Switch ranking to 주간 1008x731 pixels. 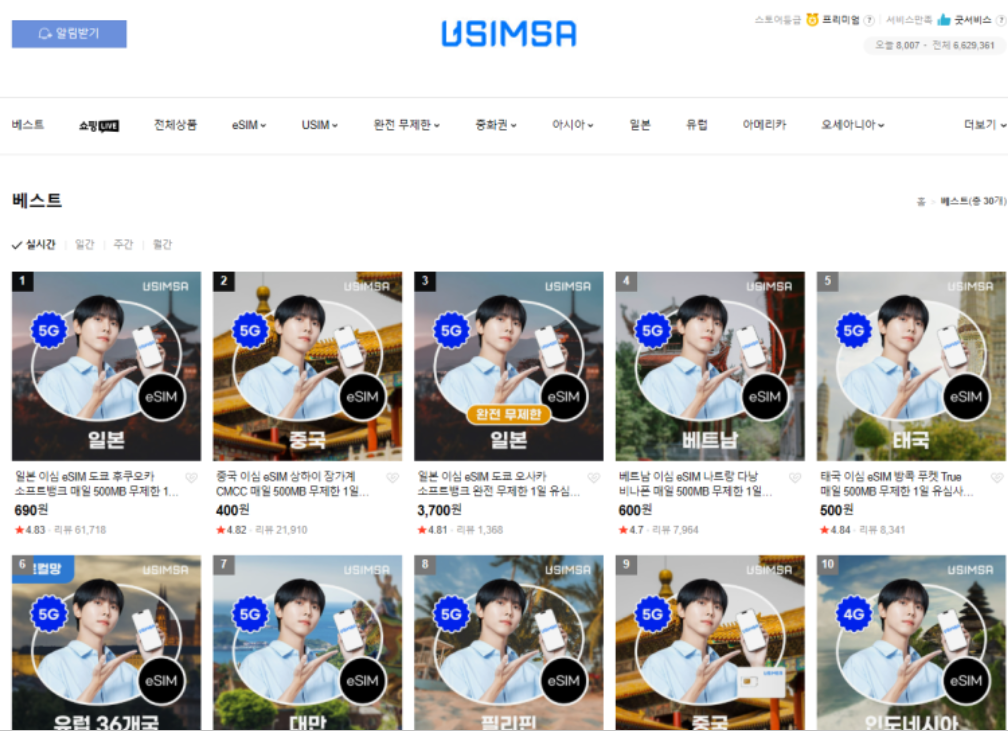tap(123, 244)
